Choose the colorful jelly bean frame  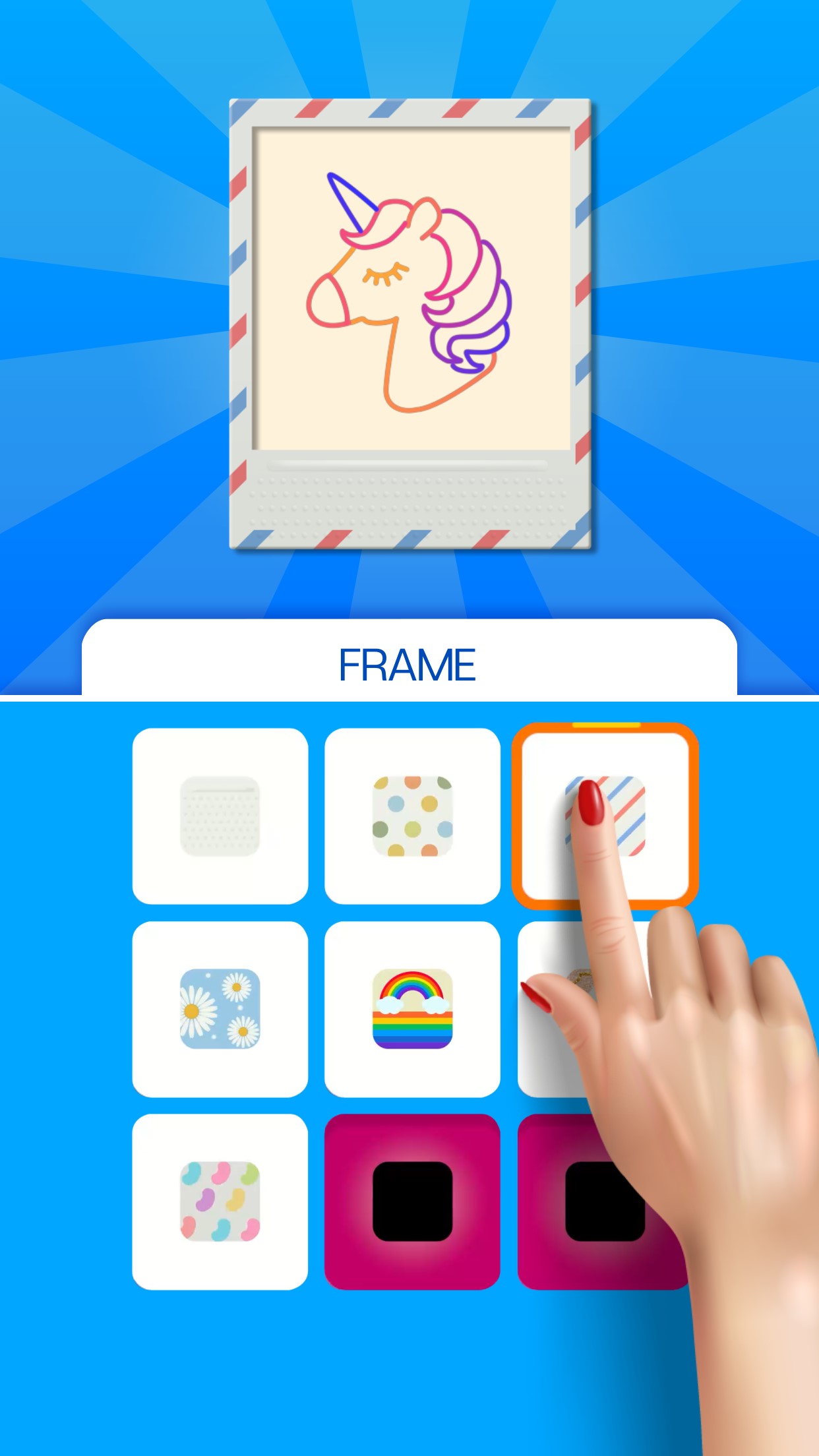(x=220, y=1201)
